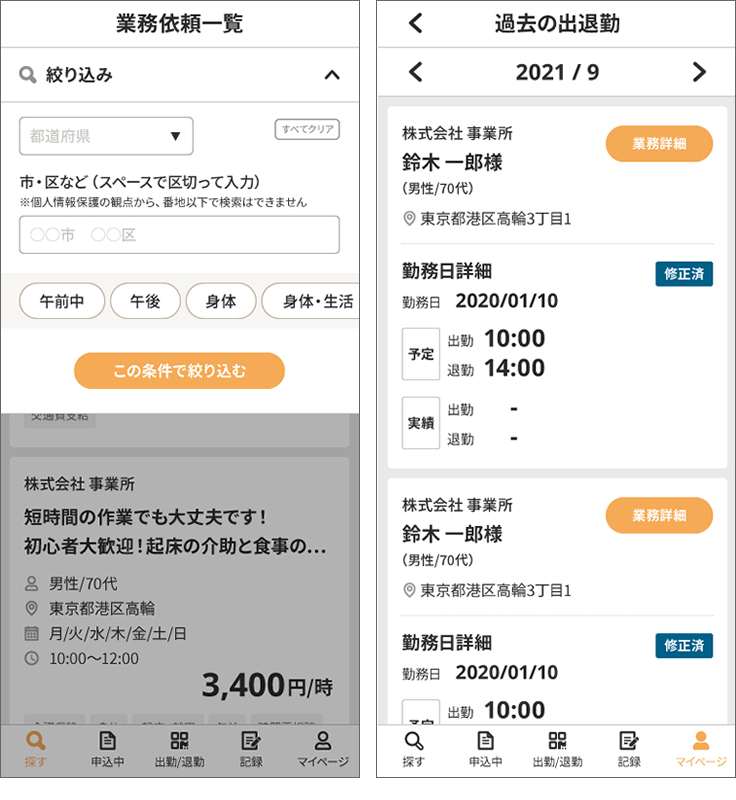The height and width of the screenshot is (800, 736).
Task: Switch to 出勤/退勤 tab on 業務依頼一覧 screen
Action: pos(179,750)
